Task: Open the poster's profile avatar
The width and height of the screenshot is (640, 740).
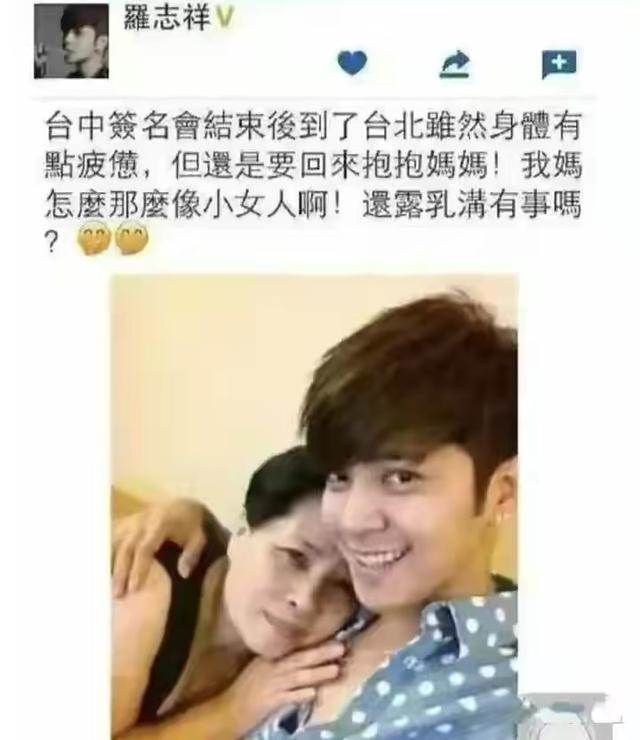Action: pos(71,40)
